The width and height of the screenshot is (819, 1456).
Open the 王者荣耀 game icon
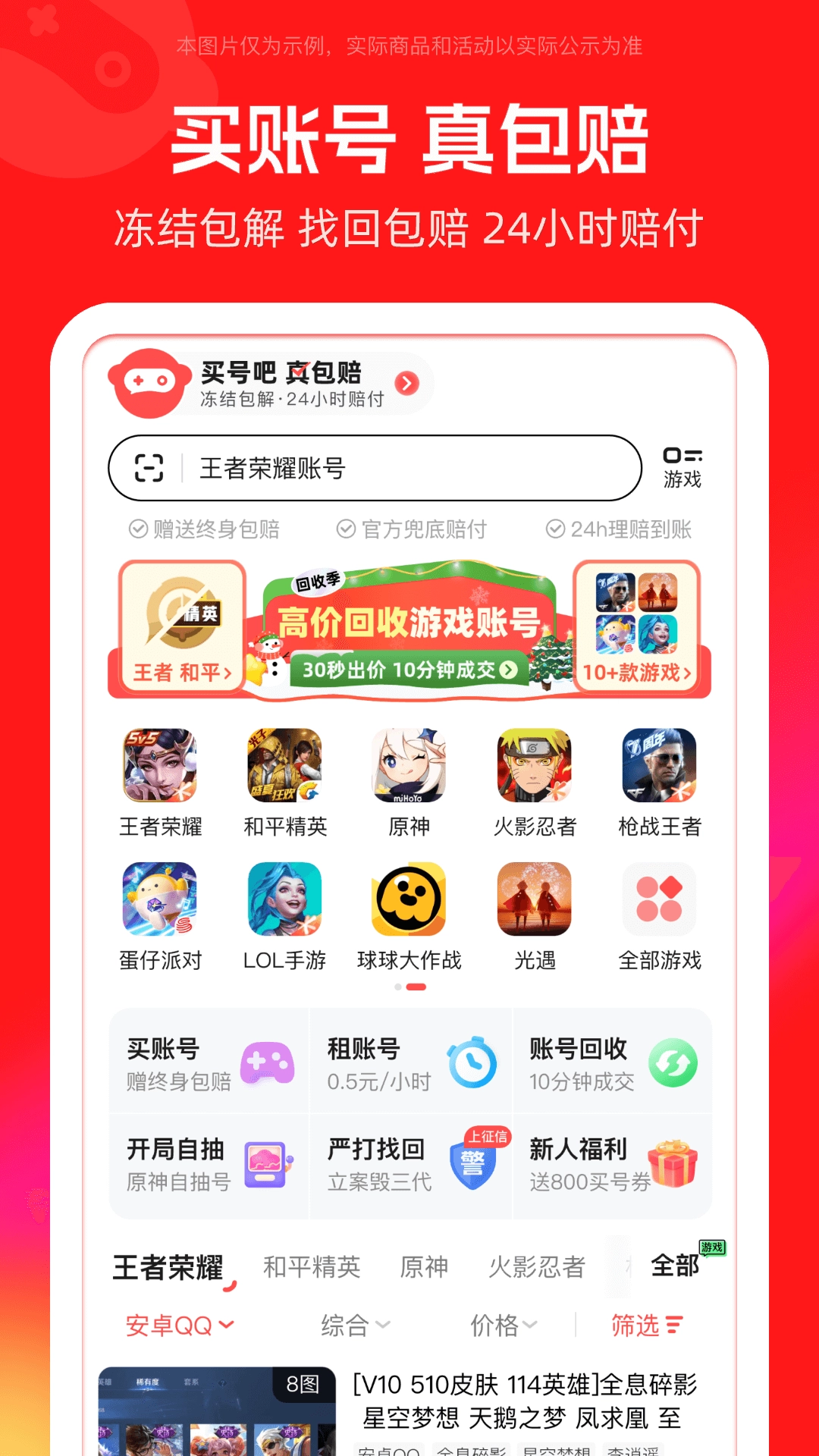[x=160, y=768]
